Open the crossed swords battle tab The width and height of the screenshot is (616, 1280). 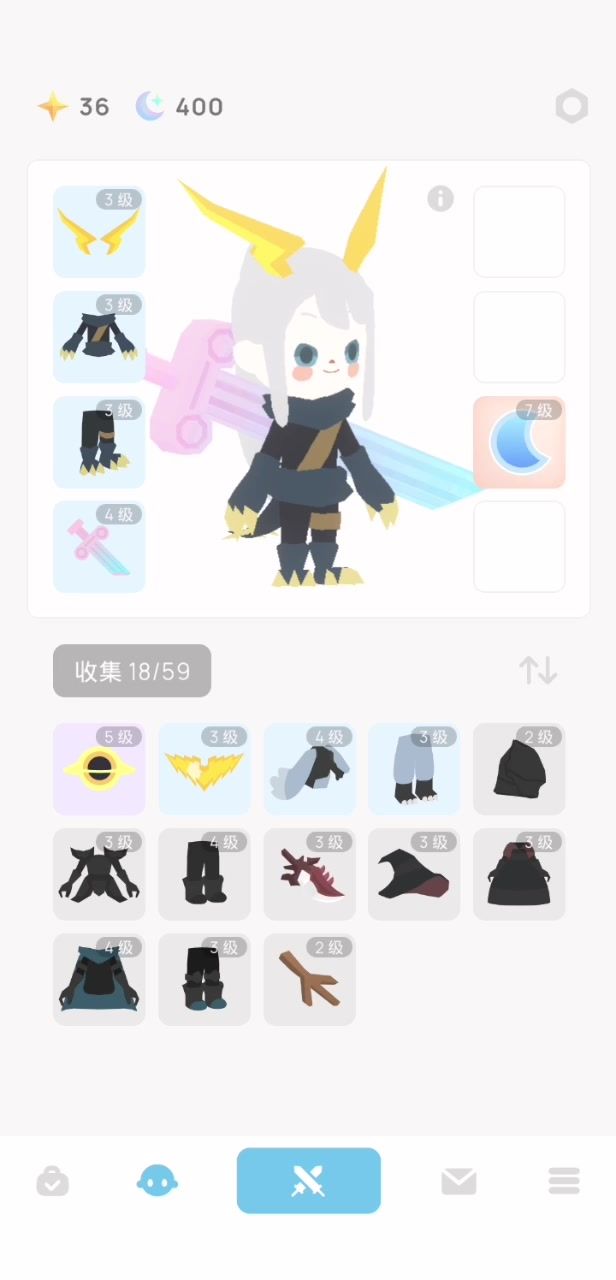[308, 1181]
